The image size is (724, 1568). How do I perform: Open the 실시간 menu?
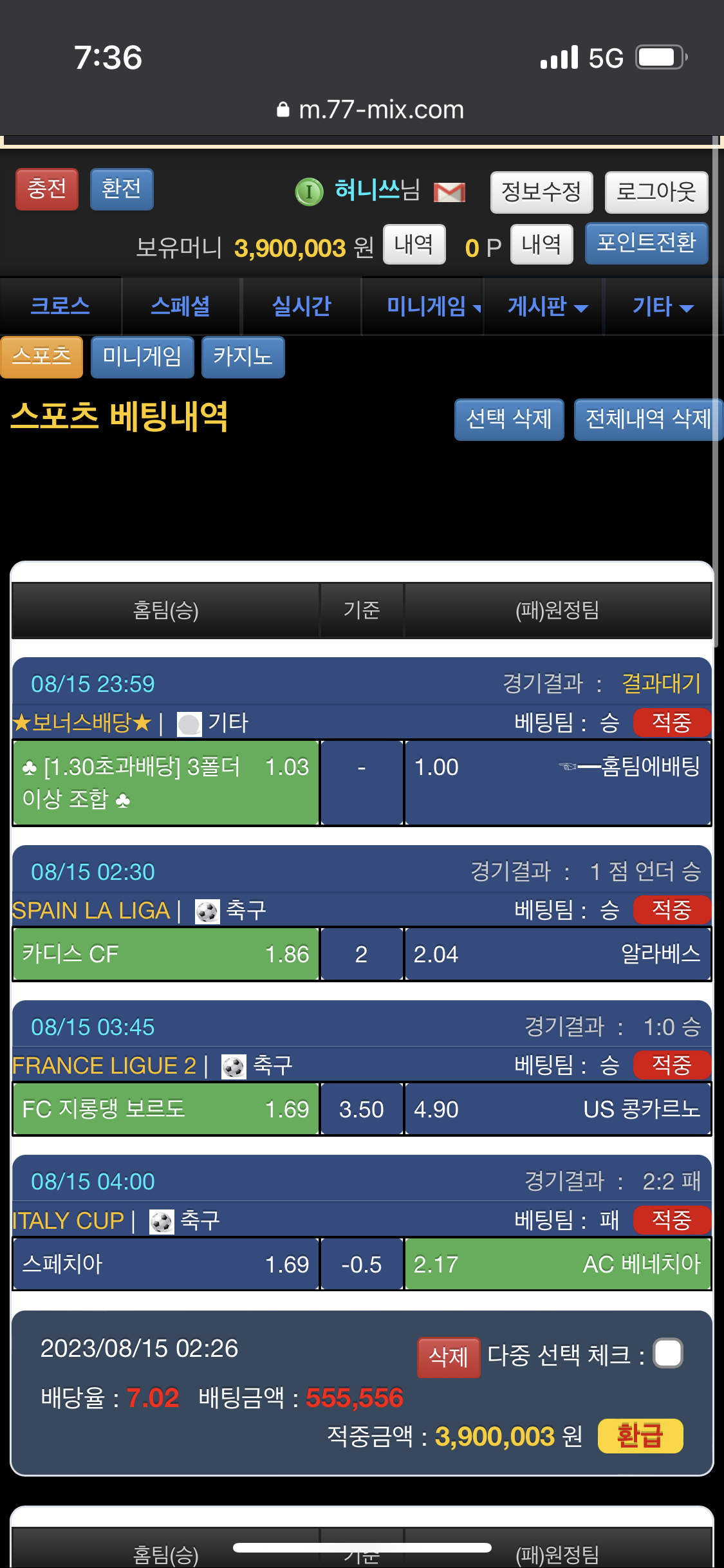[x=301, y=306]
